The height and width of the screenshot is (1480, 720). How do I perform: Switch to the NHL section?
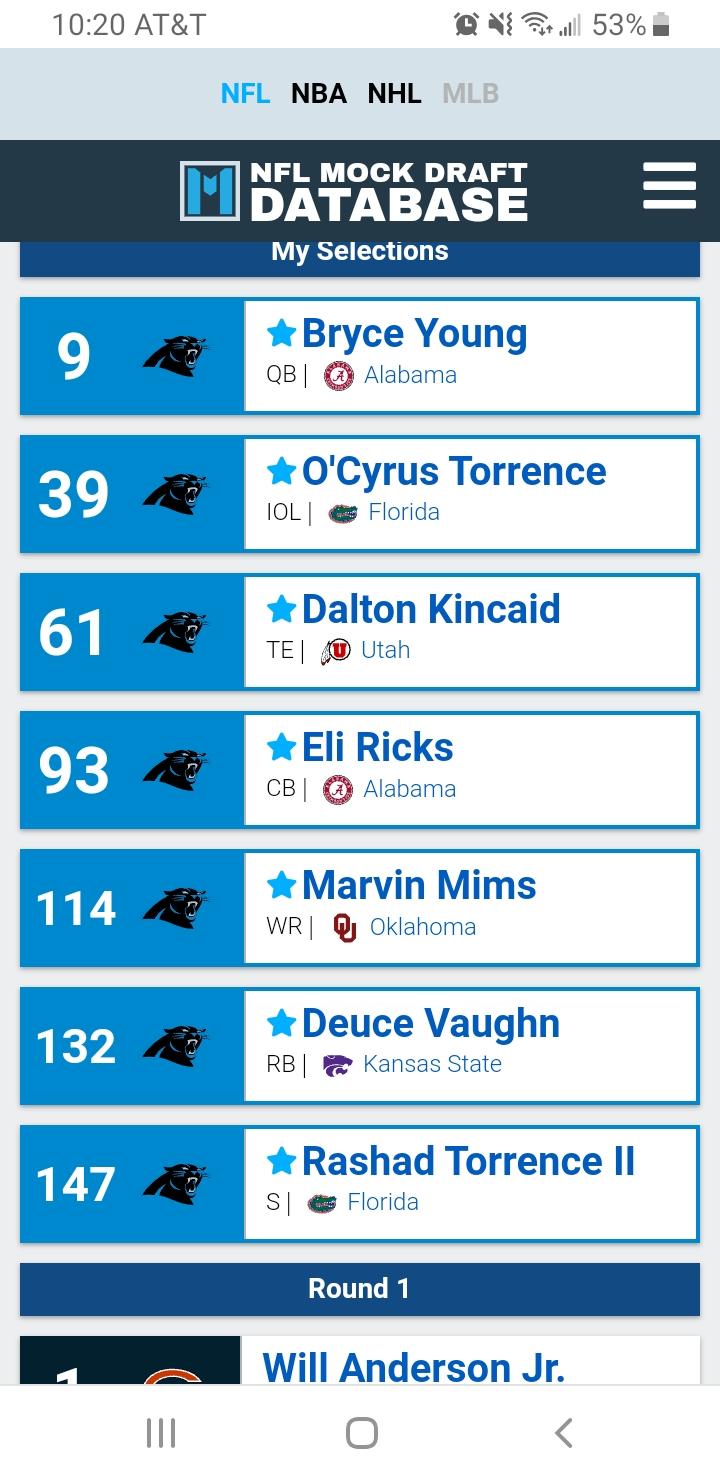(394, 94)
